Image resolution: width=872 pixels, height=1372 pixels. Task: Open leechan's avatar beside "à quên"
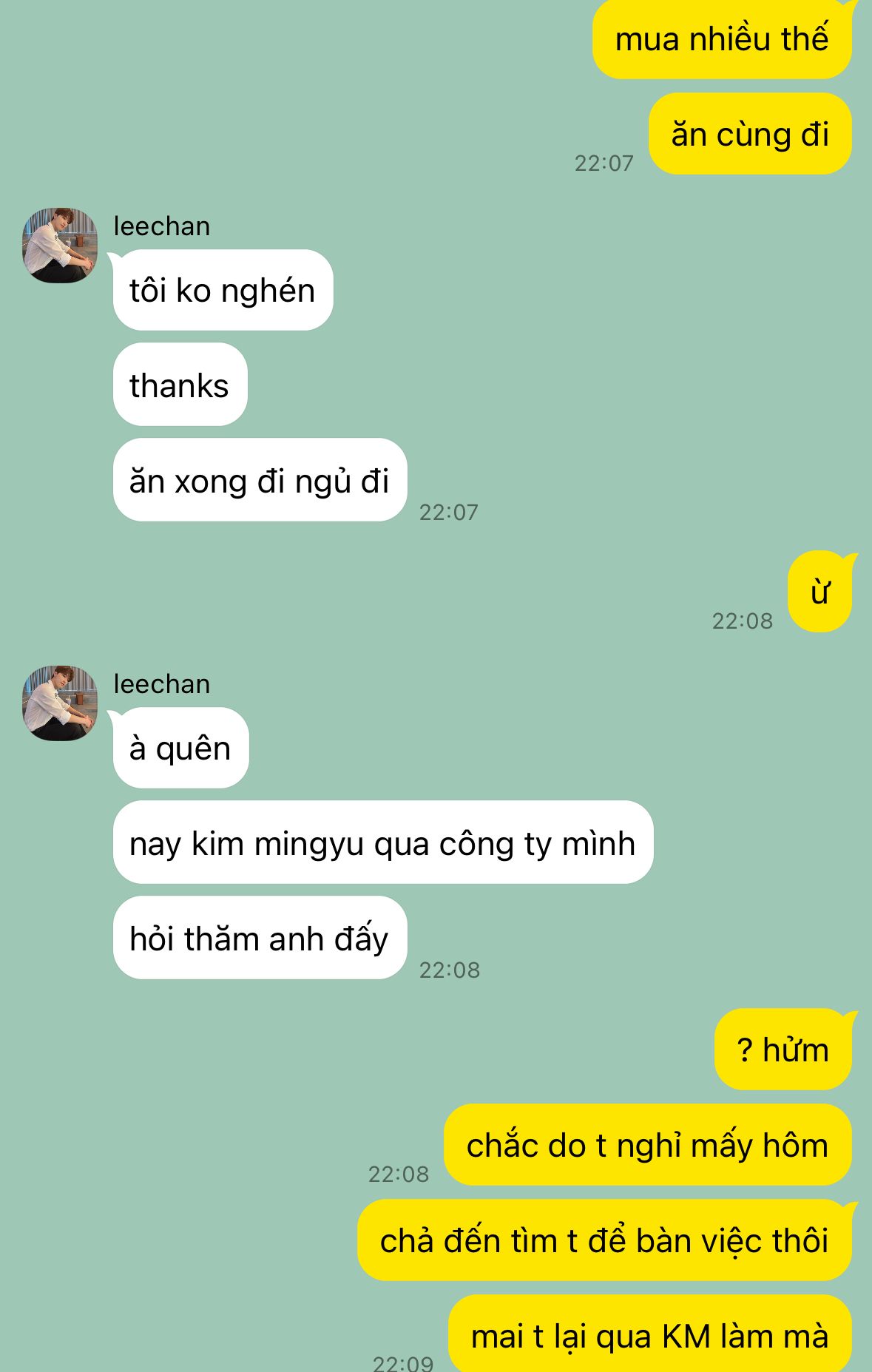click(60, 703)
